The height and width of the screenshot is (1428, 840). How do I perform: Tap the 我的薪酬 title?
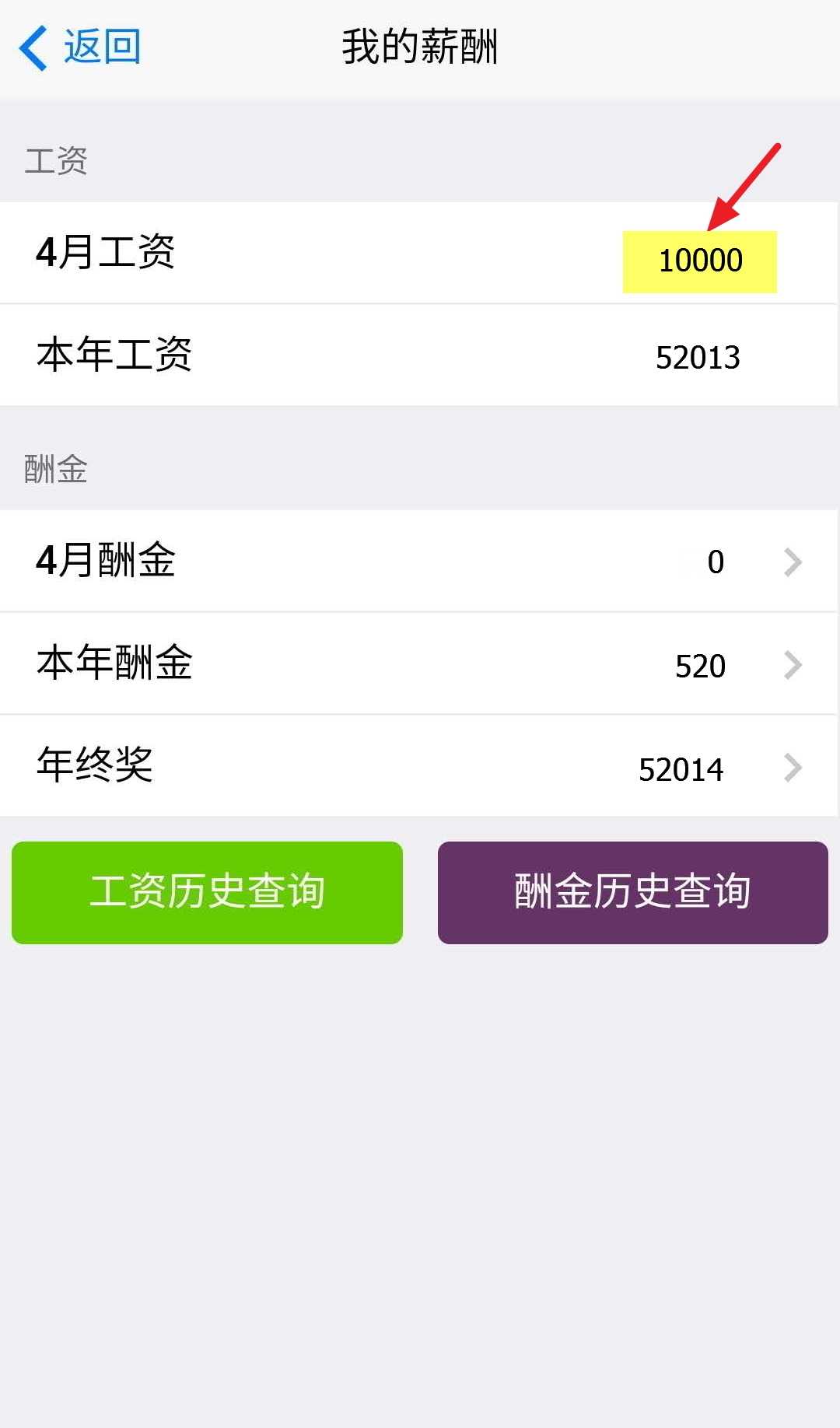click(420, 47)
